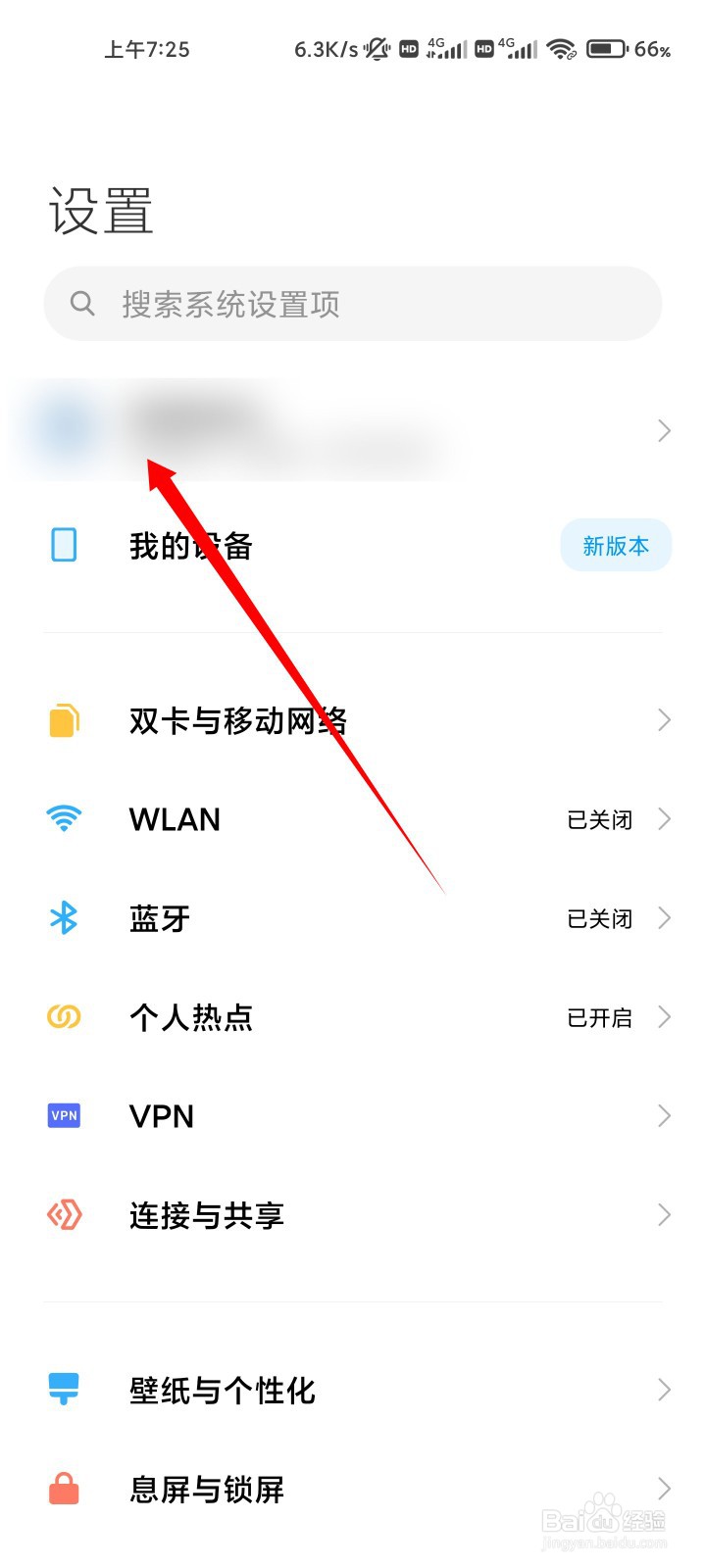Image resolution: width=706 pixels, height=1568 pixels.
Task: Select the connection and sharing icon
Action: tap(63, 1215)
